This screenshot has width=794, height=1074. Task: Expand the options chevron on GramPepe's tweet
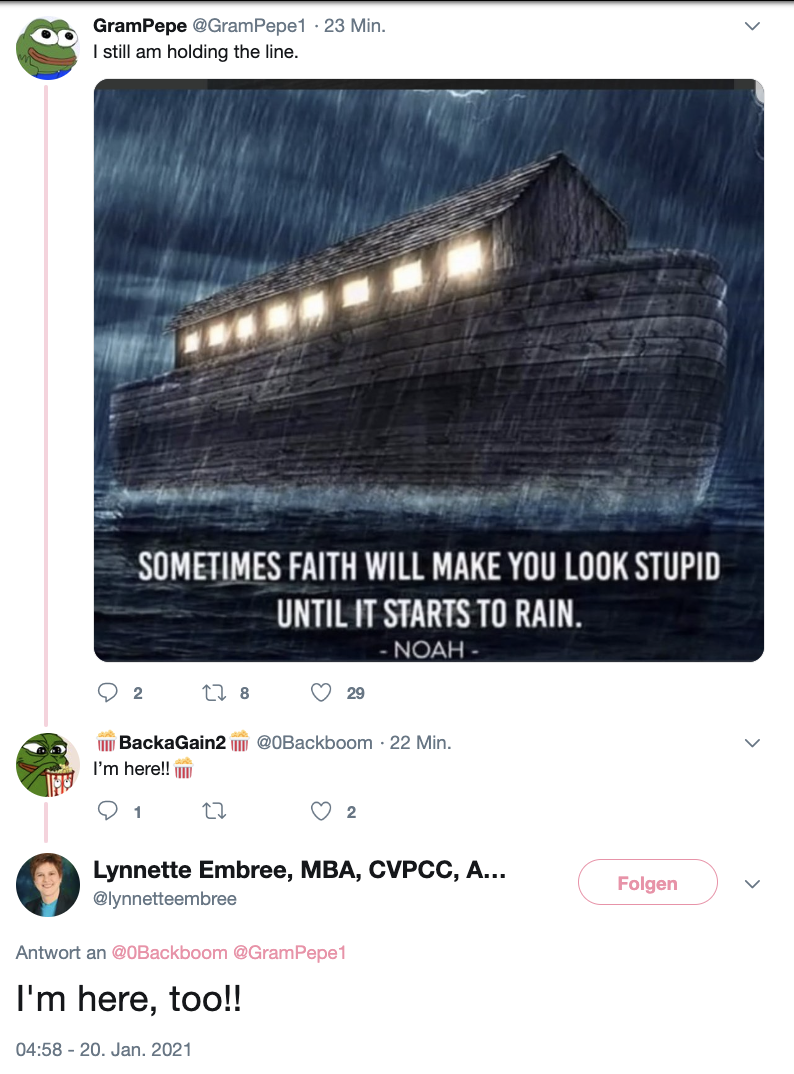click(753, 27)
